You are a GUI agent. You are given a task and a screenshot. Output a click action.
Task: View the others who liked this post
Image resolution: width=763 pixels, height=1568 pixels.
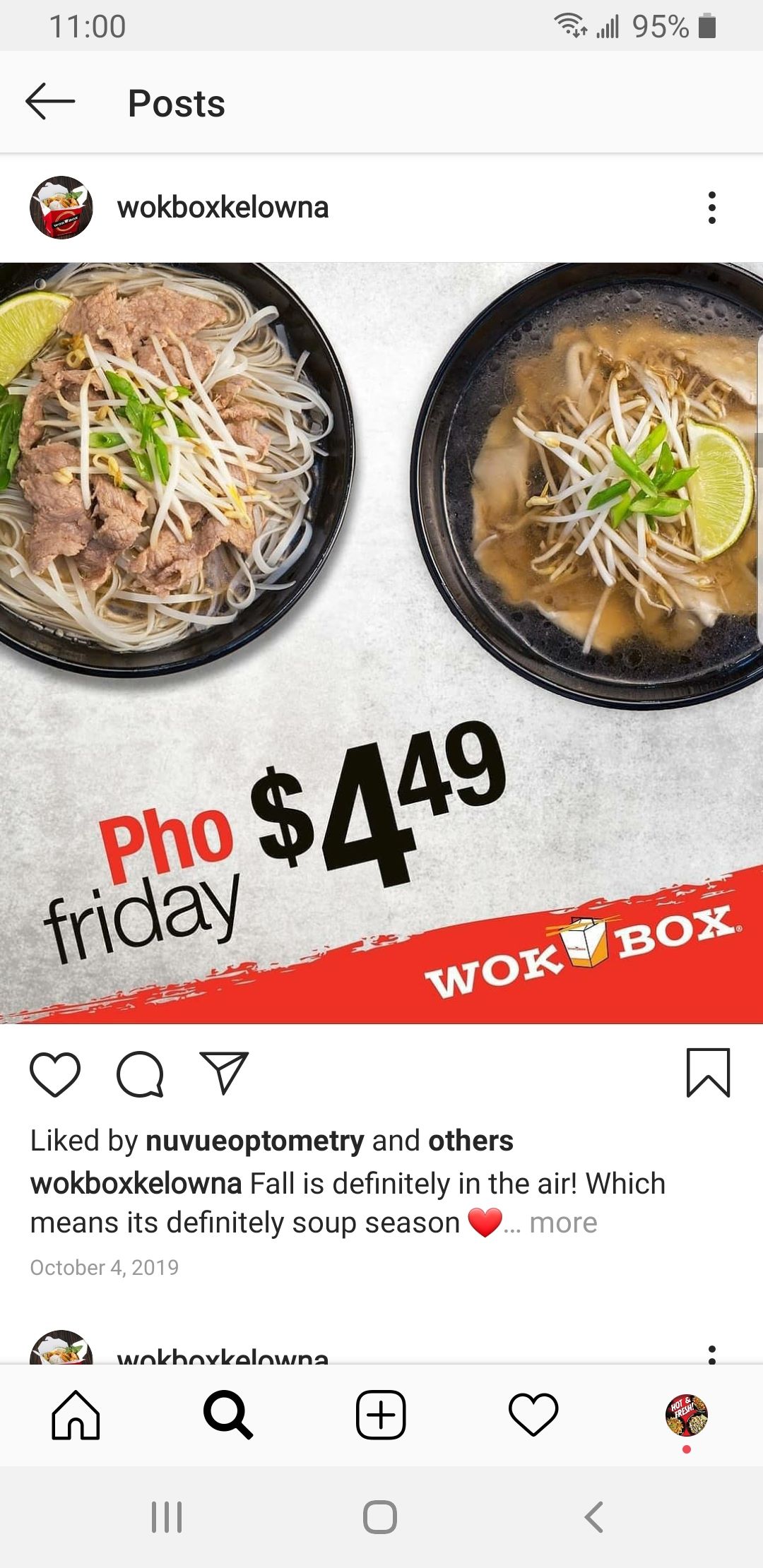(471, 1141)
